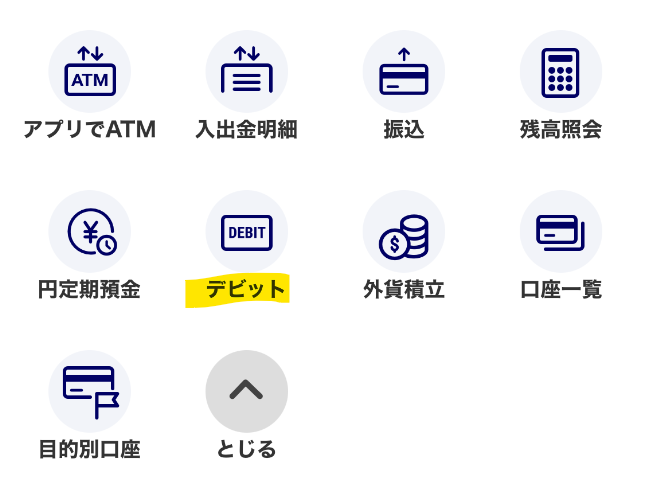650x486 pixels.
Task: View 入出金明細 transaction history
Action: (246, 72)
